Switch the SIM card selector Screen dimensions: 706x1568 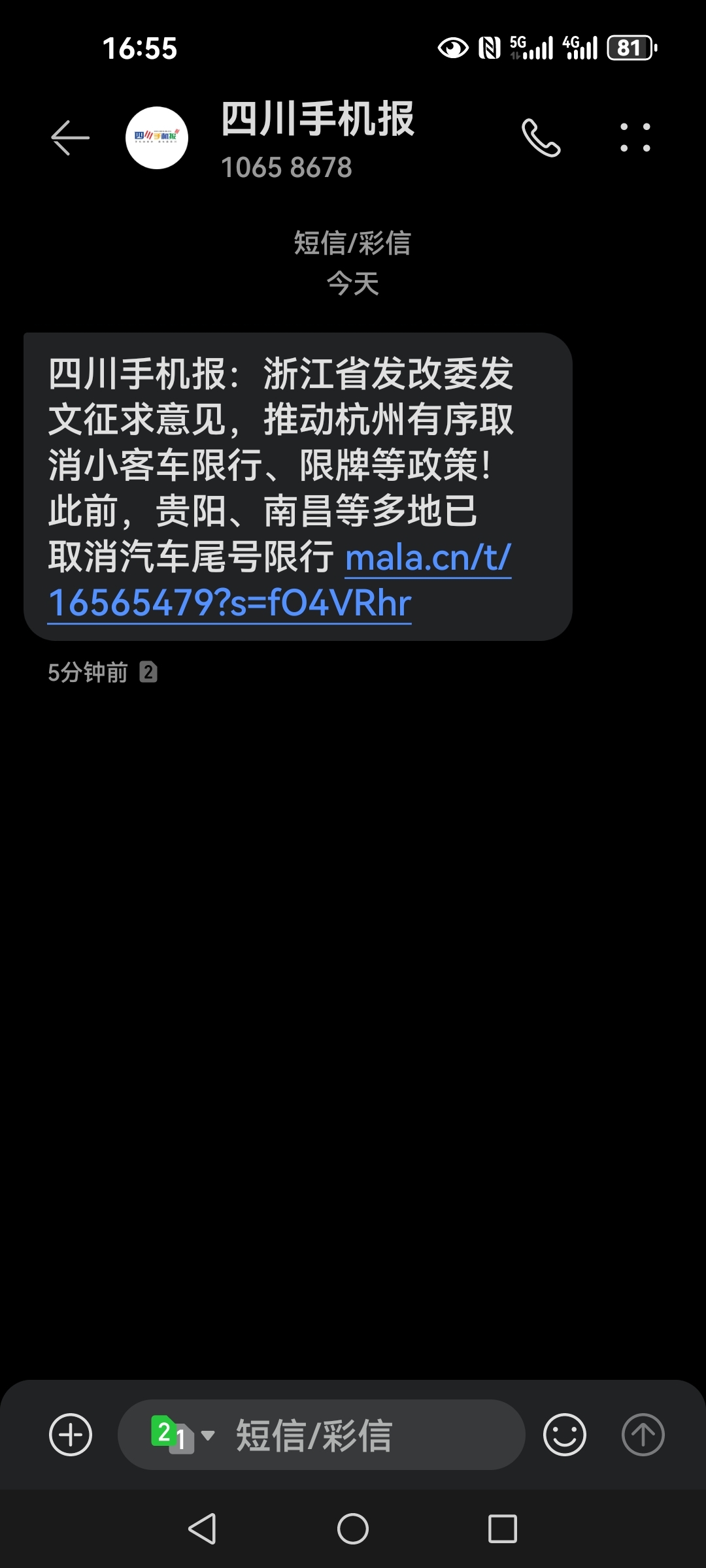pyautogui.click(x=182, y=1435)
